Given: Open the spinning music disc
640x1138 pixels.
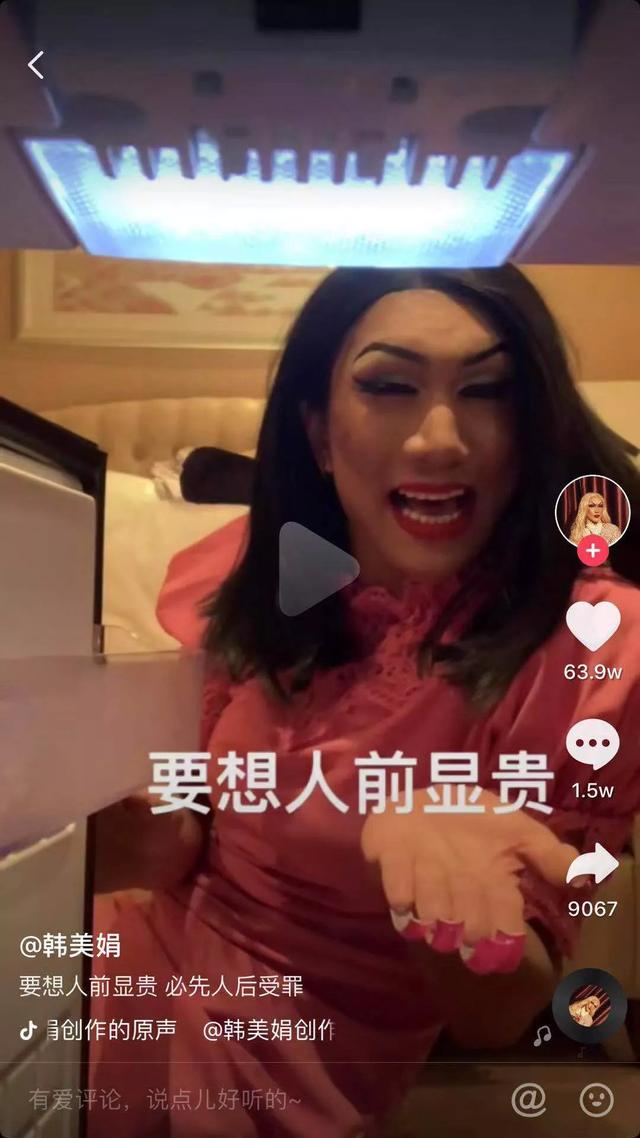Looking at the screenshot, I should pyautogui.click(x=589, y=1006).
